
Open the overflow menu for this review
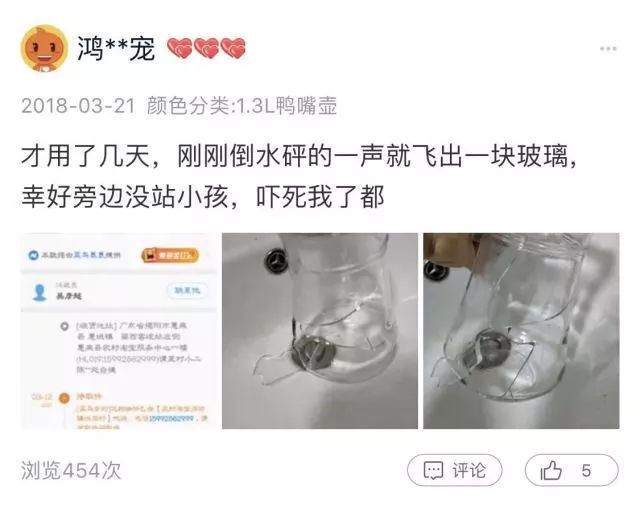pyautogui.click(x=607, y=48)
